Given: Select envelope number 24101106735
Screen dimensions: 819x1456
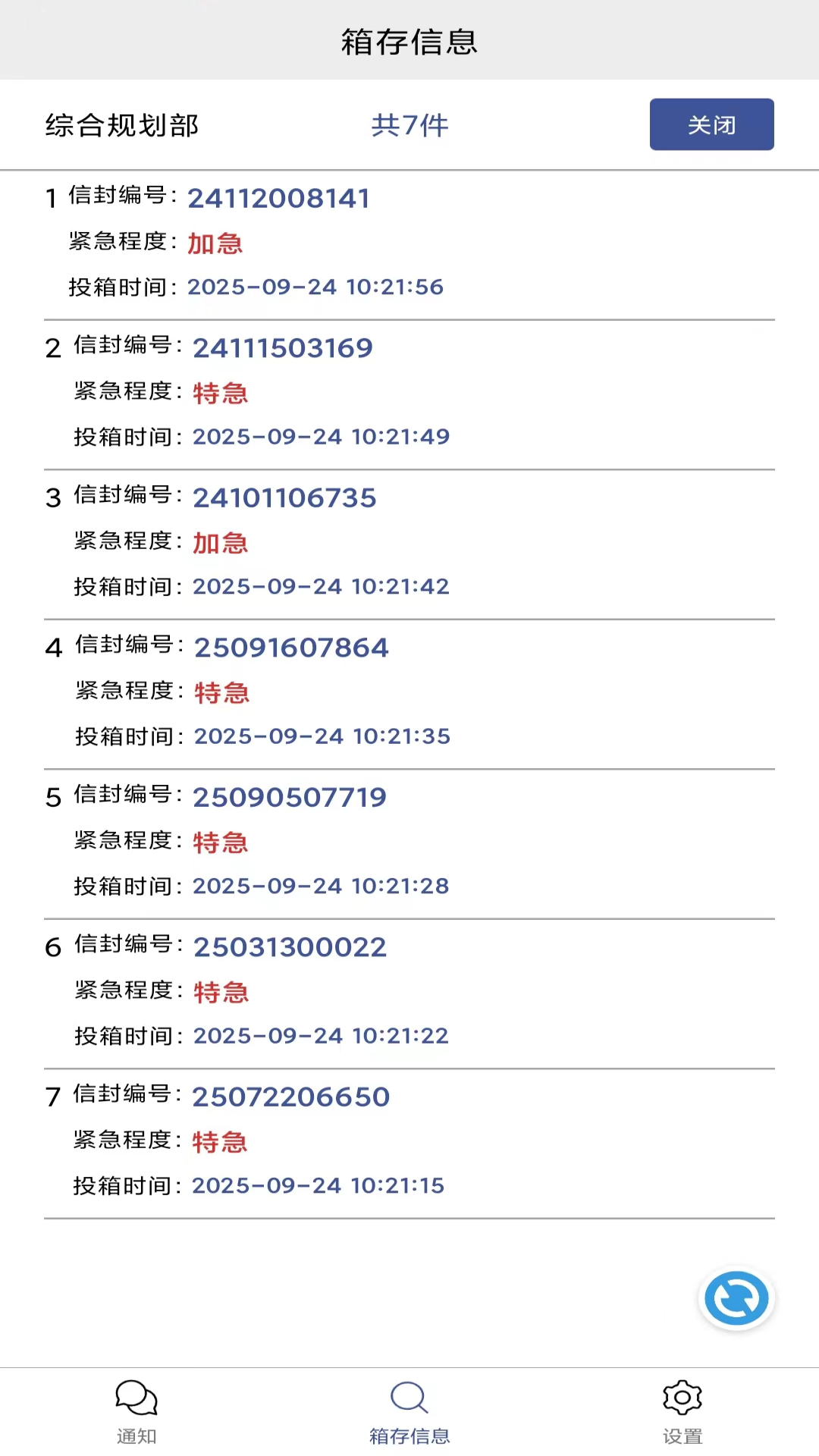Looking at the screenshot, I should tap(284, 497).
